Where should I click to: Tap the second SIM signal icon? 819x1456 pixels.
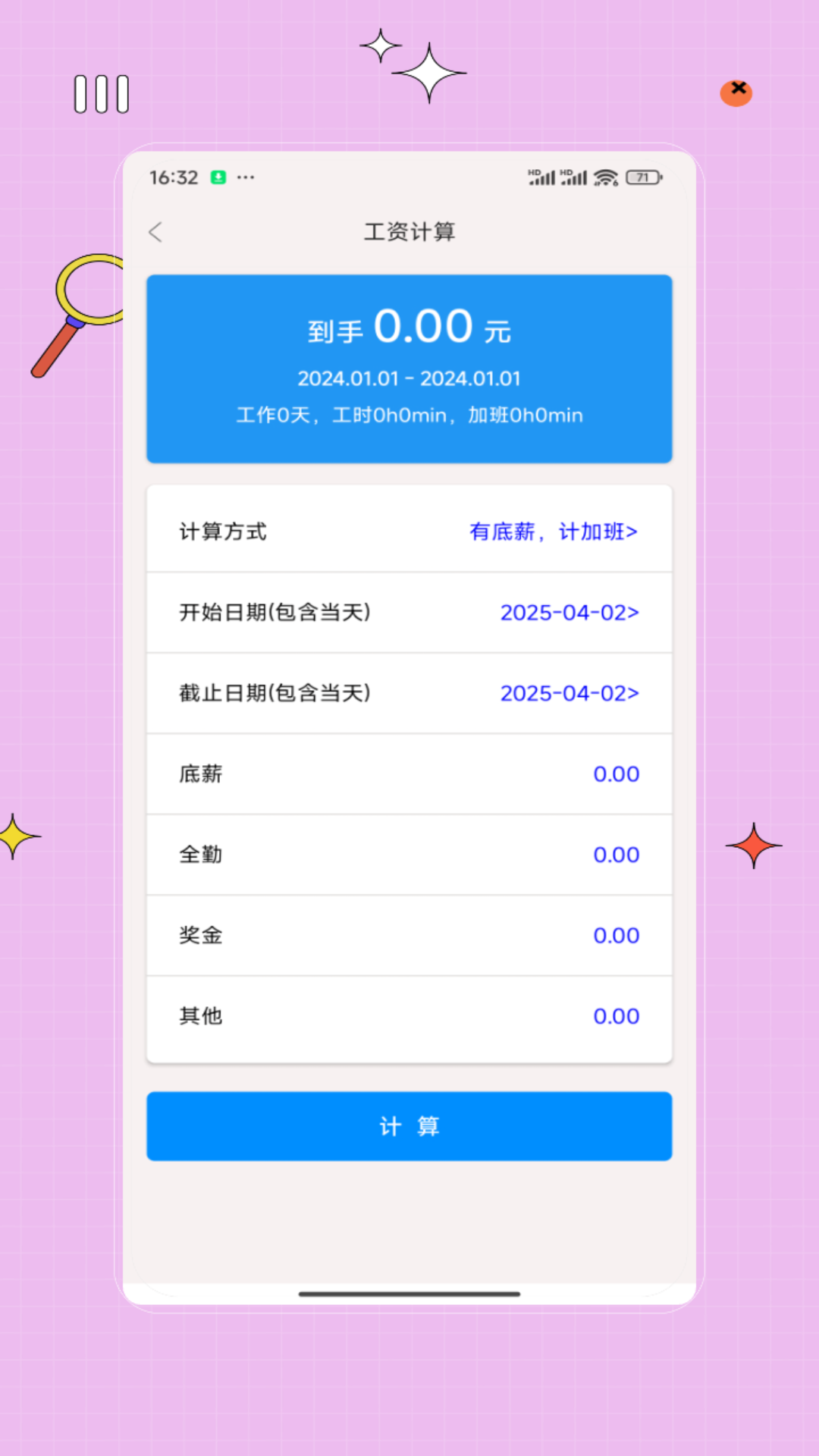coord(575,175)
